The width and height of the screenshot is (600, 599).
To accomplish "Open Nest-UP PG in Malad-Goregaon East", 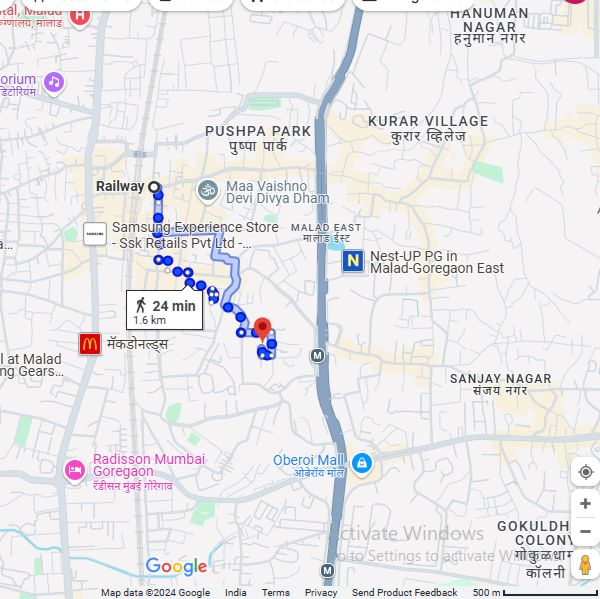I will pos(352,261).
